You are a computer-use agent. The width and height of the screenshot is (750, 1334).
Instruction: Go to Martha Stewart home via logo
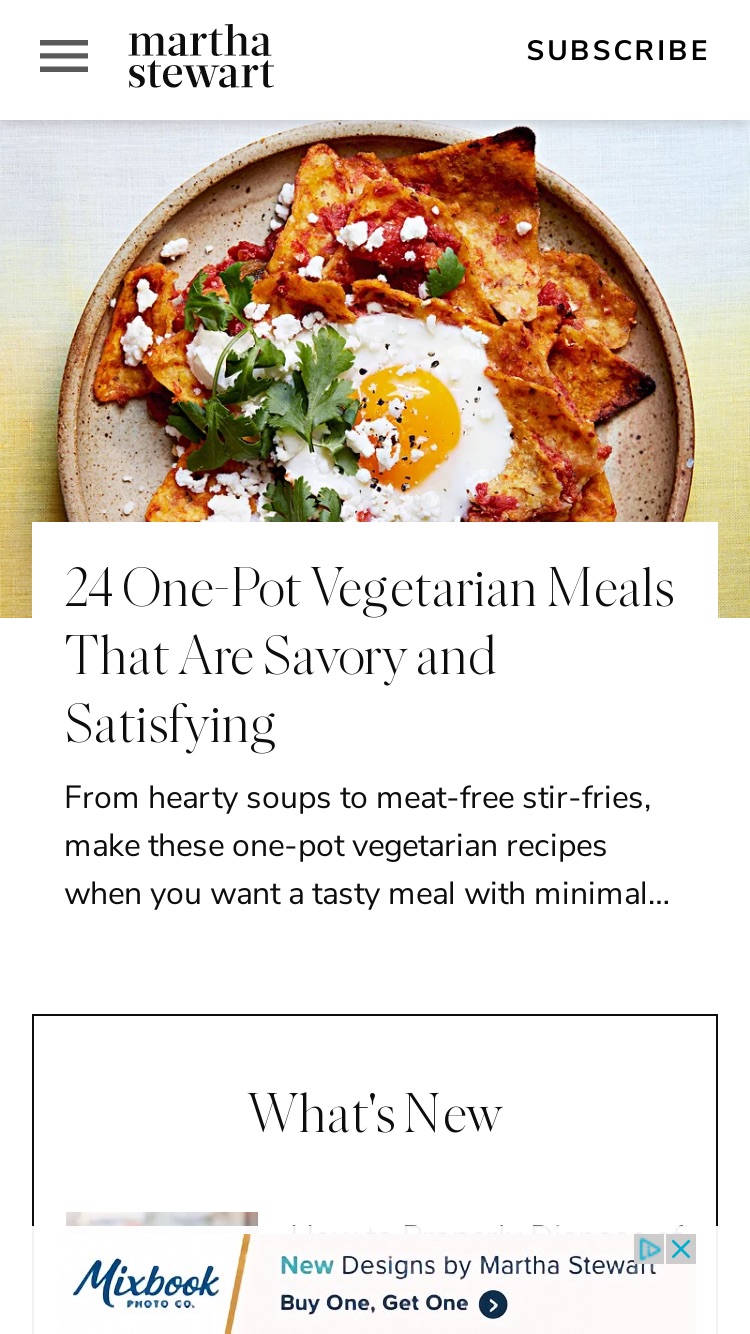click(201, 57)
